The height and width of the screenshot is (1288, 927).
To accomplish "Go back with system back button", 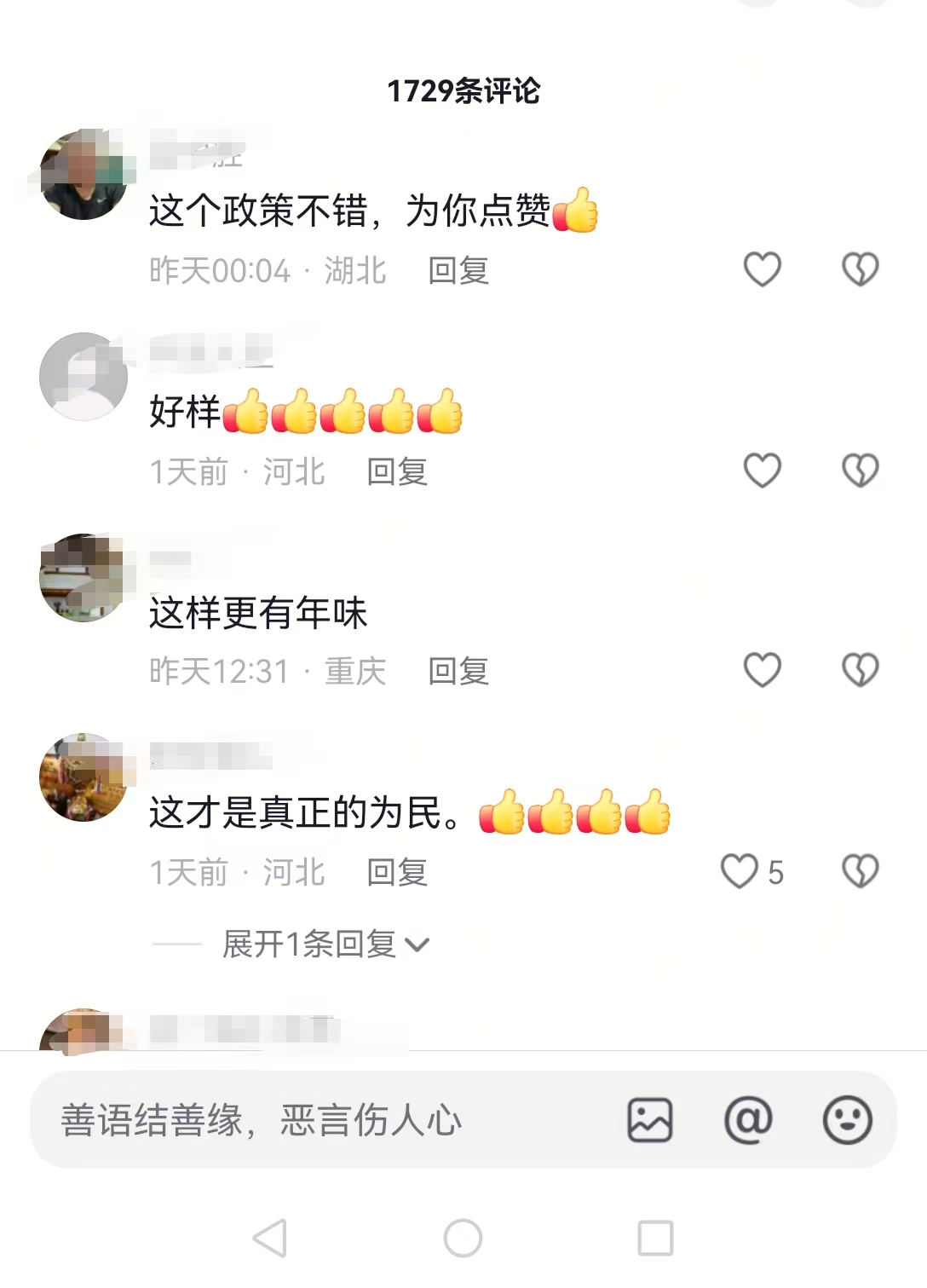I will [x=270, y=1238].
